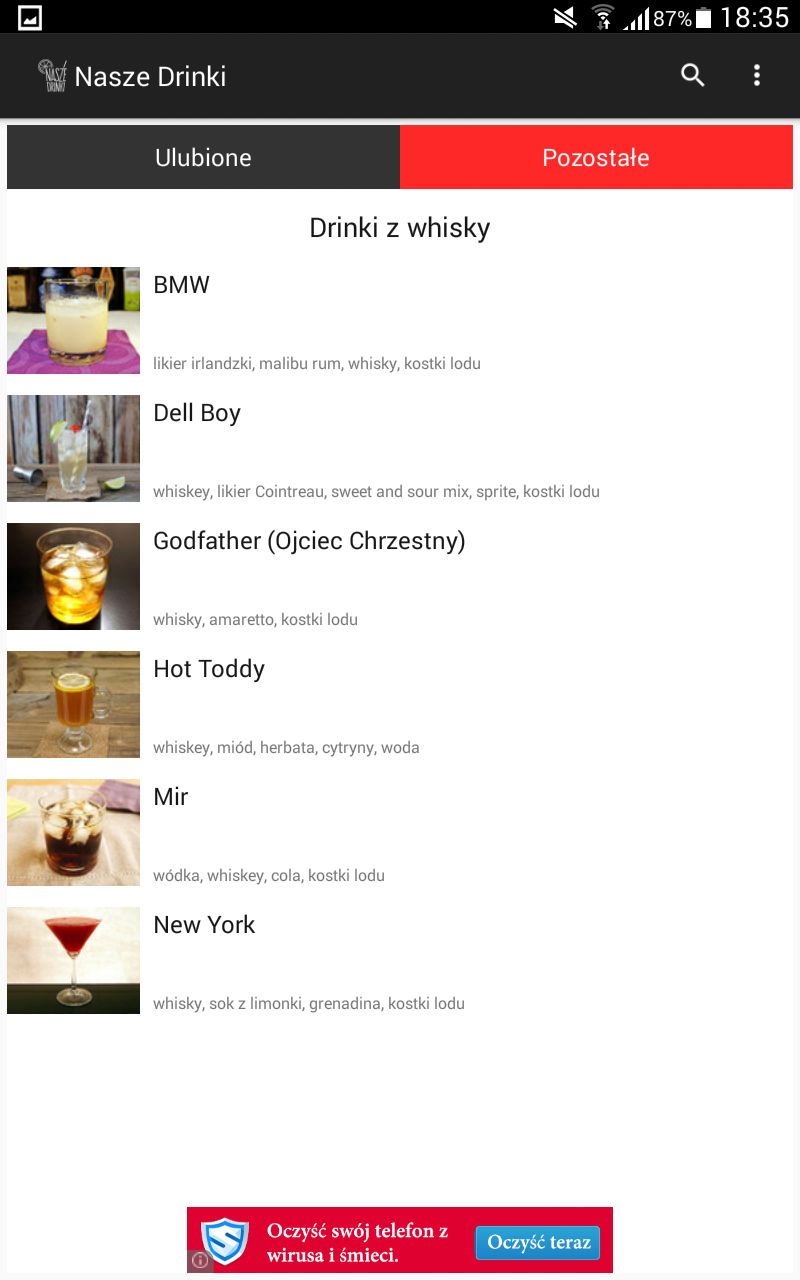Image resolution: width=800 pixels, height=1280 pixels.
Task: Show the Hot Toddy drink details
Action: pos(400,704)
